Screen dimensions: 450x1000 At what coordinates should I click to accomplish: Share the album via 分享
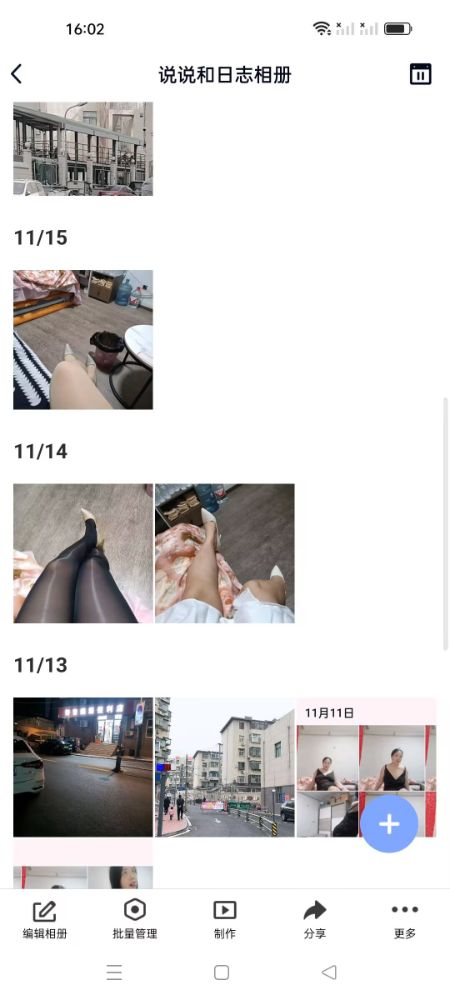pyautogui.click(x=314, y=919)
